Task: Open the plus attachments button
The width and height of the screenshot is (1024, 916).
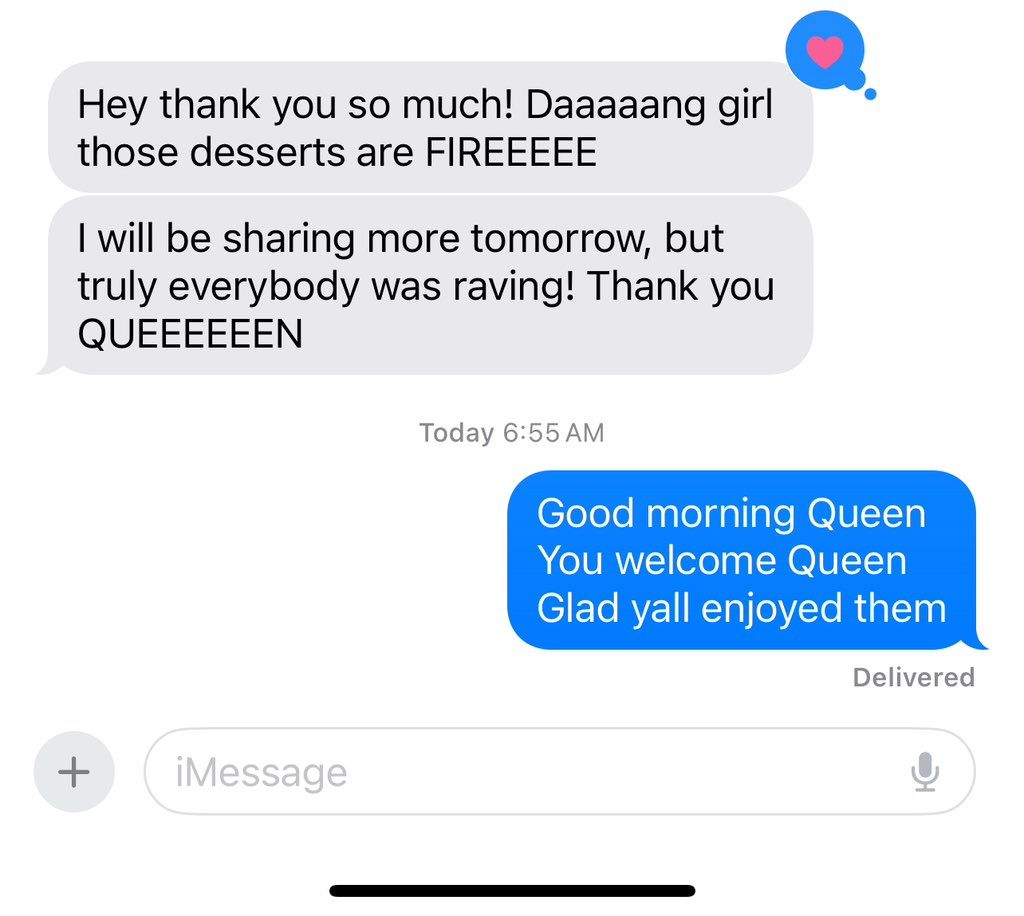Action: pyautogui.click(x=74, y=771)
